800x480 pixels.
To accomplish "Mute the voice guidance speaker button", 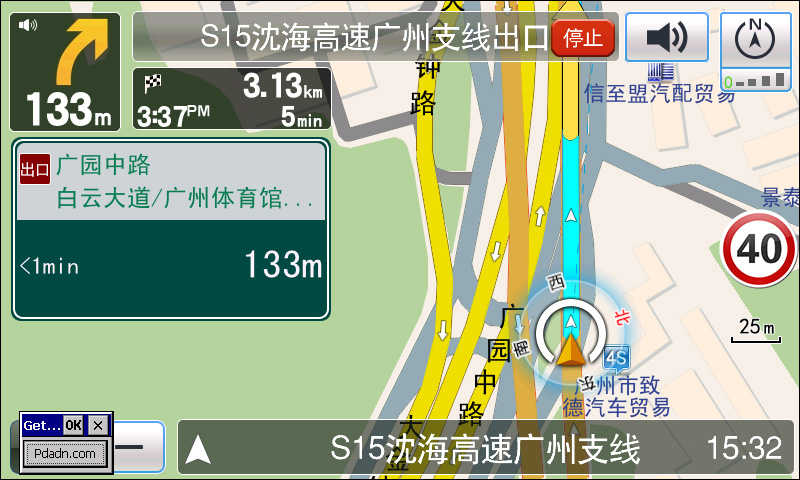I will tap(673, 38).
